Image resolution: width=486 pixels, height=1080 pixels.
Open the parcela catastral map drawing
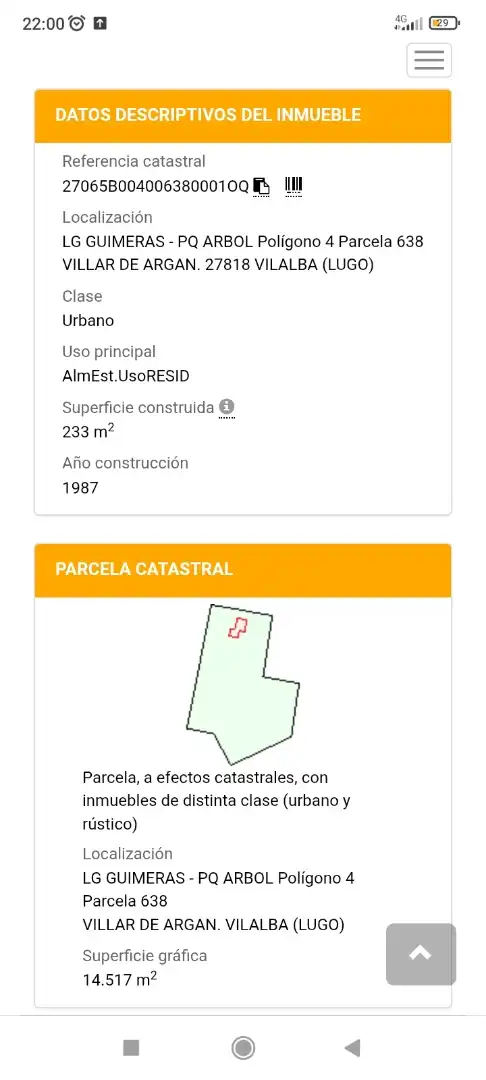point(243,684)
